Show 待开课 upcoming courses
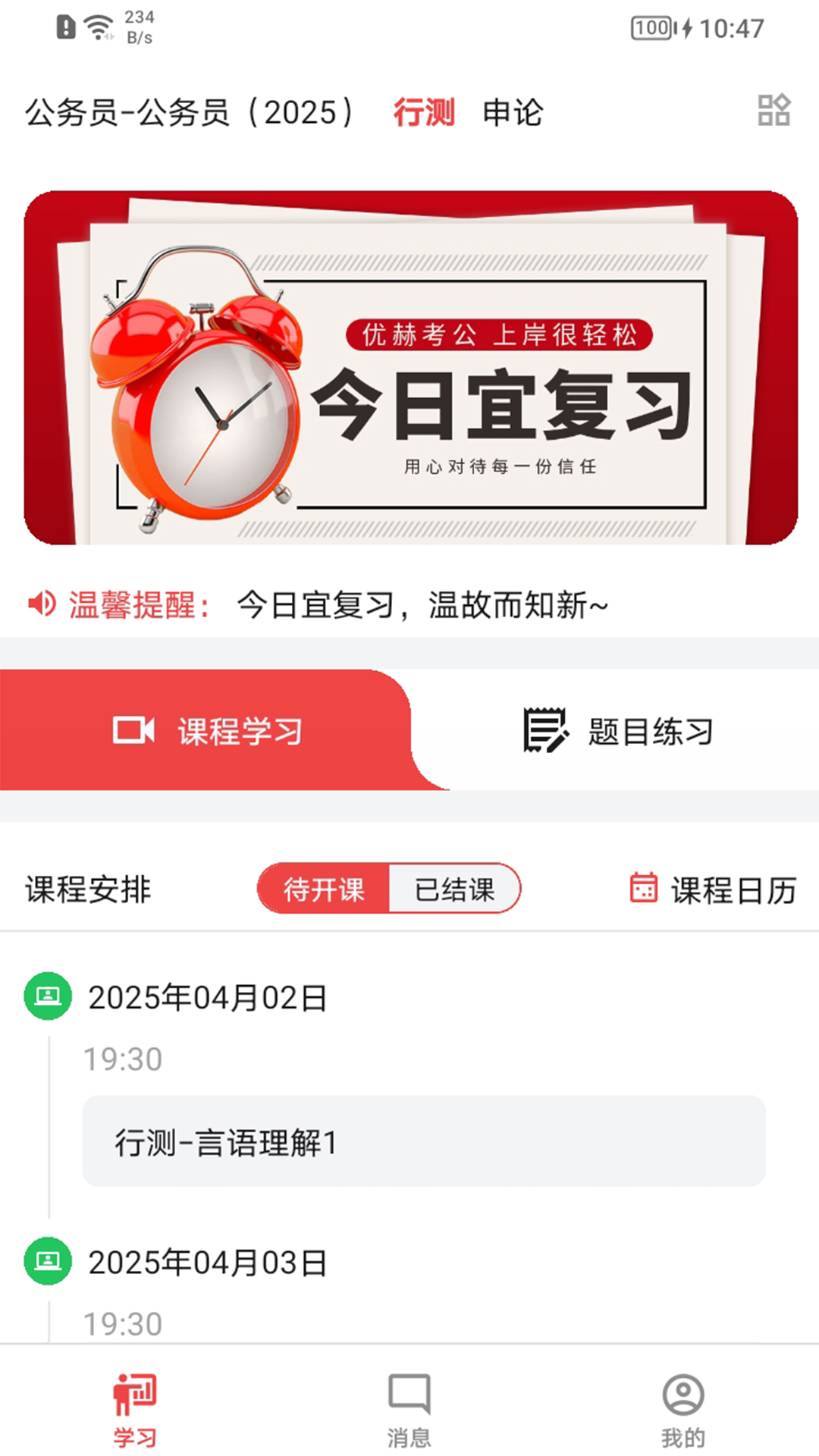Screen dimensions: 819x1456 coord(324,889)
